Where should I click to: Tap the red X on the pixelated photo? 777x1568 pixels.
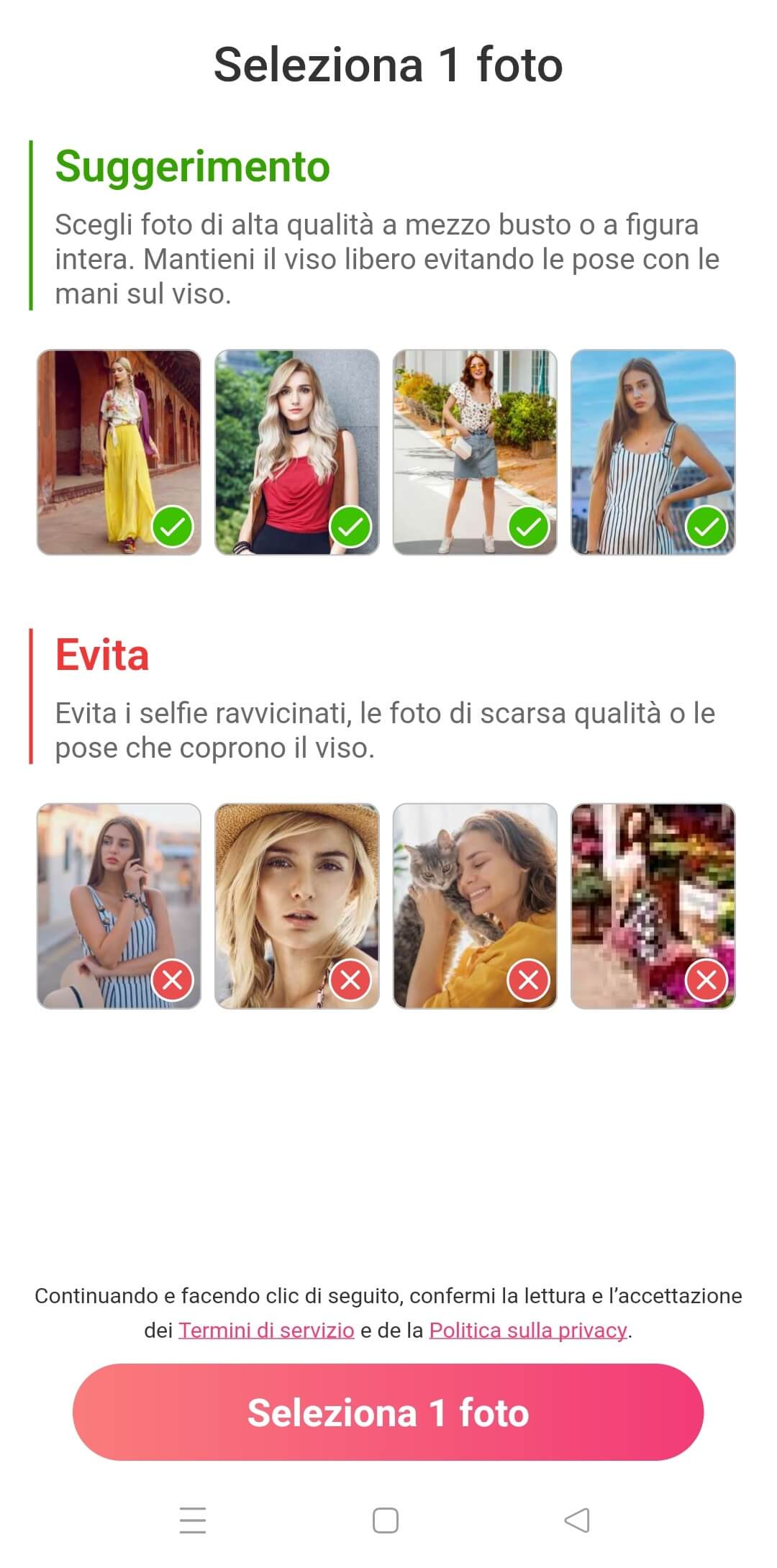705,979
